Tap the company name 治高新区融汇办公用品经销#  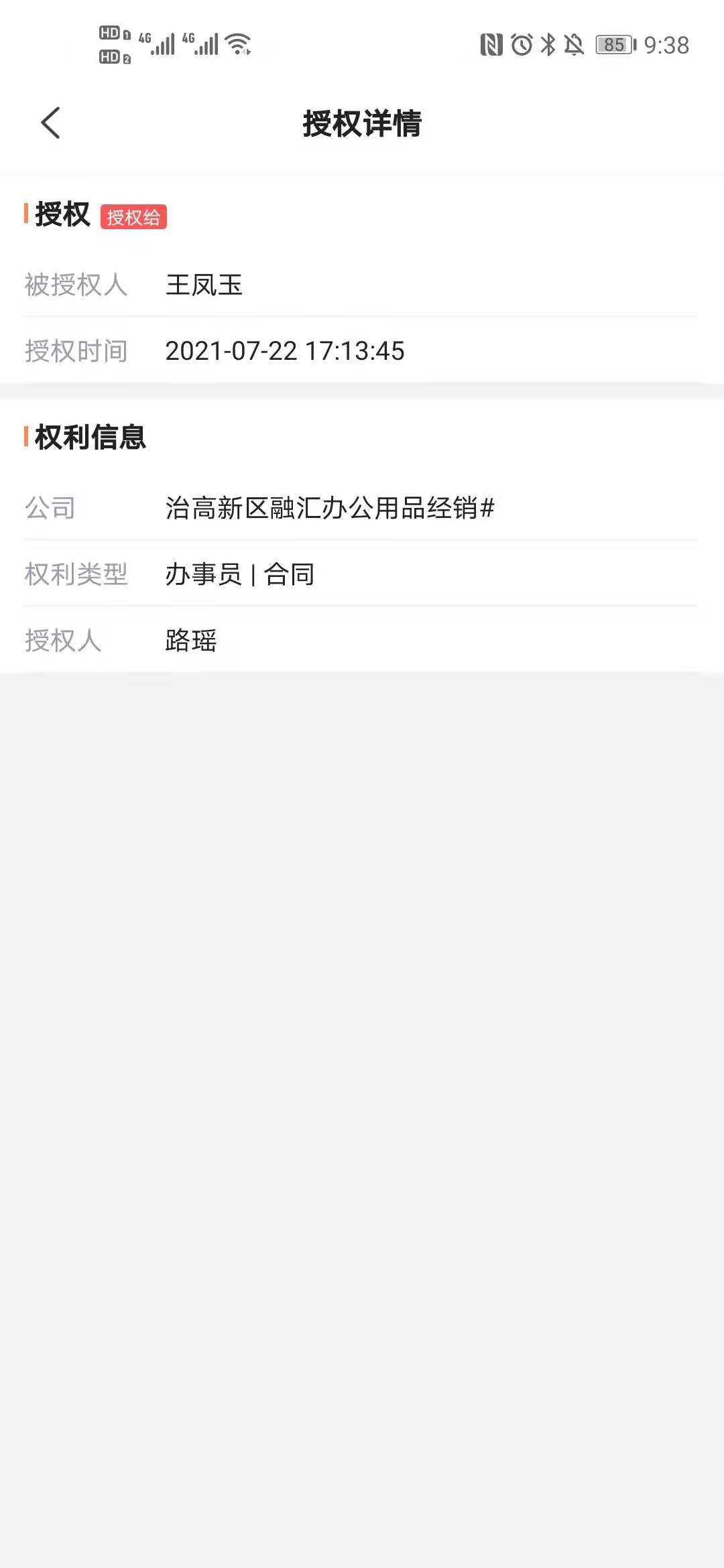(x=331, y=508)
